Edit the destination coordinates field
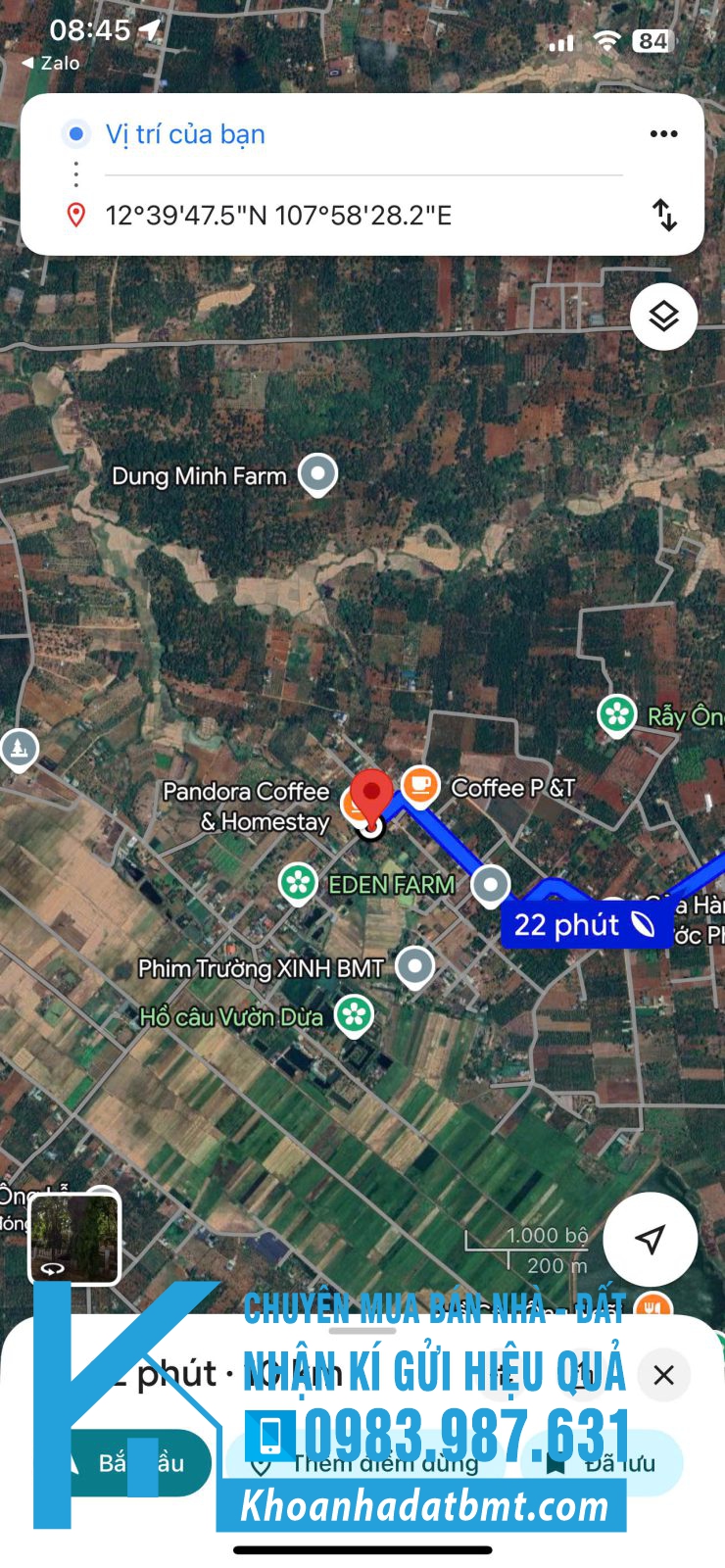The image size is (725, 1568). click(362, 216)
